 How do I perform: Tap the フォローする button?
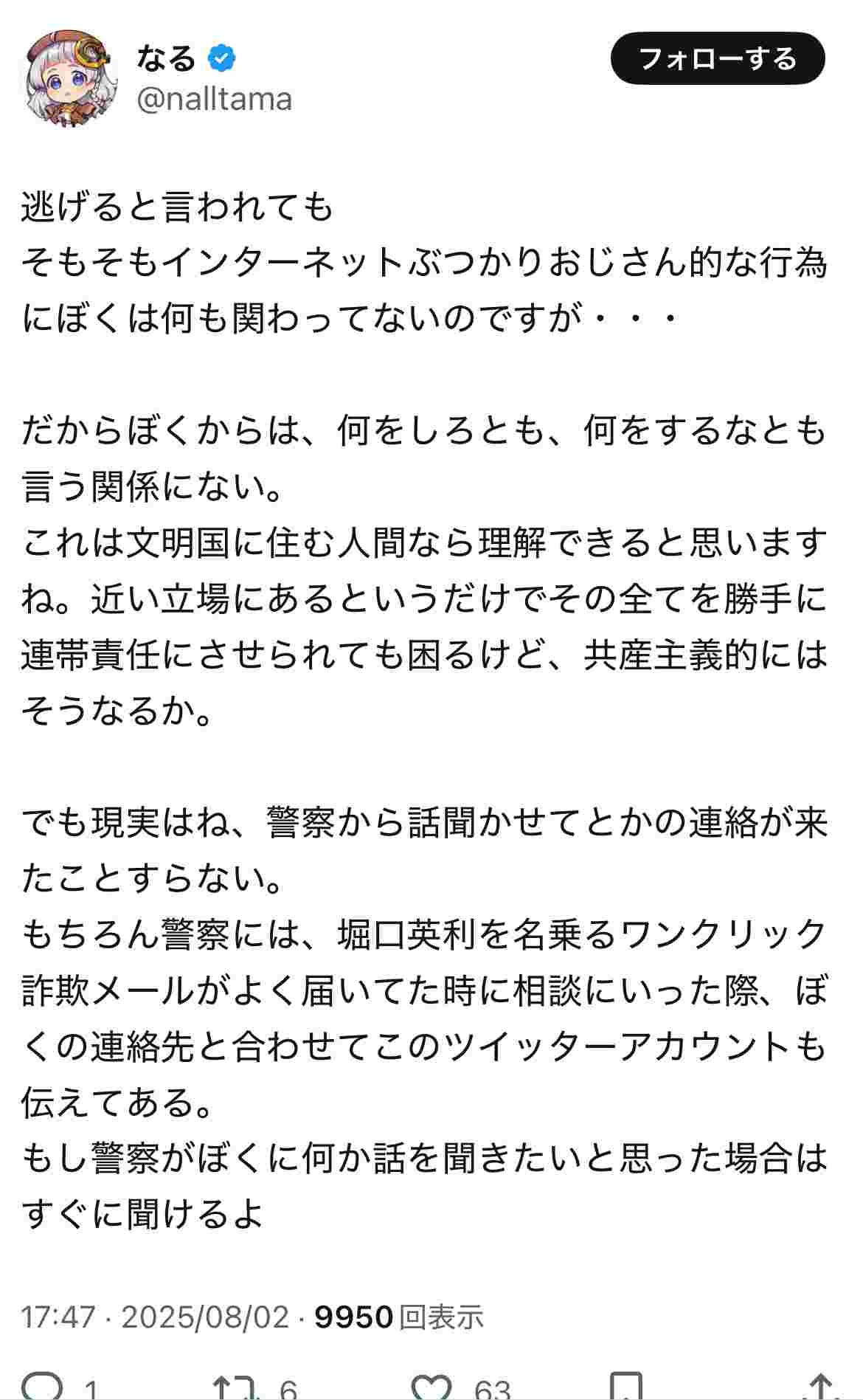(717, 58)
